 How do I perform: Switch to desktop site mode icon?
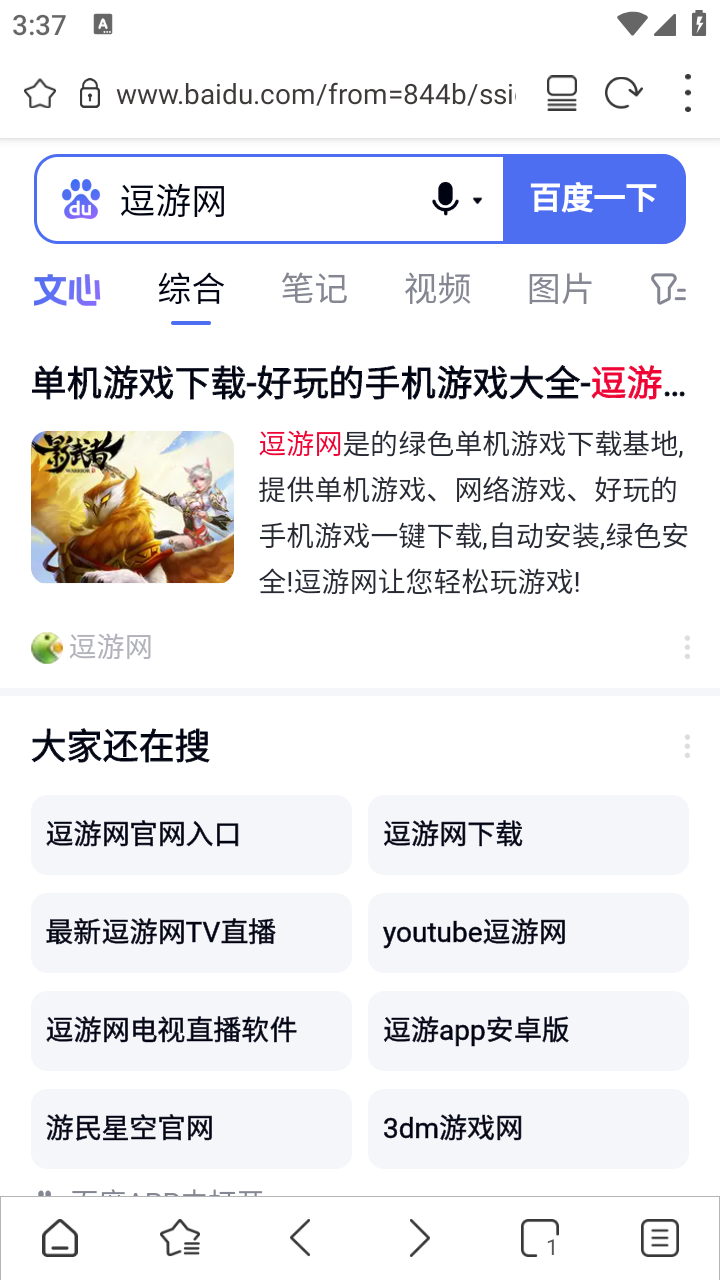561,92
